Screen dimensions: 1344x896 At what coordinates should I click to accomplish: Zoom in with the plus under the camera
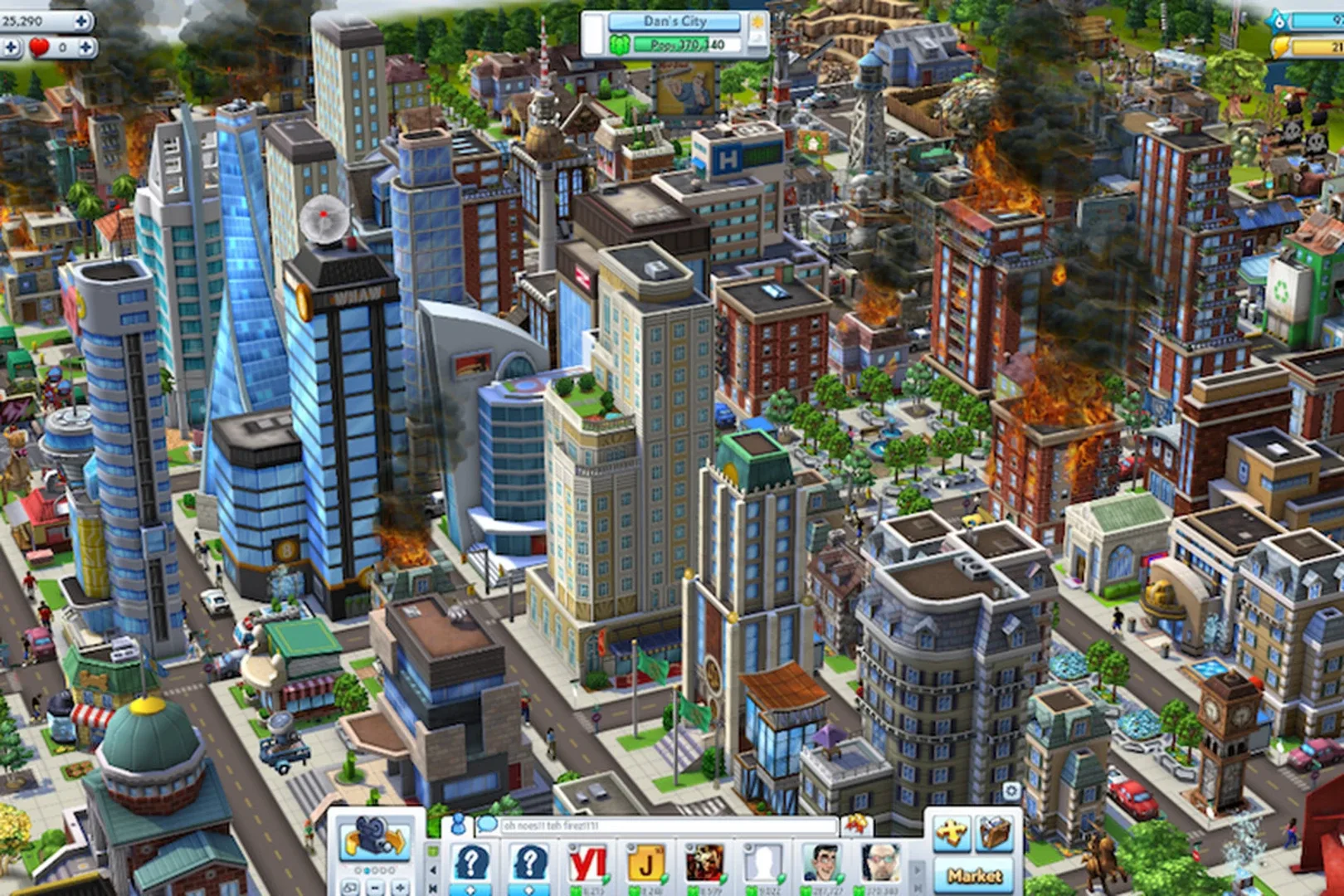click(x=400, y=887)
